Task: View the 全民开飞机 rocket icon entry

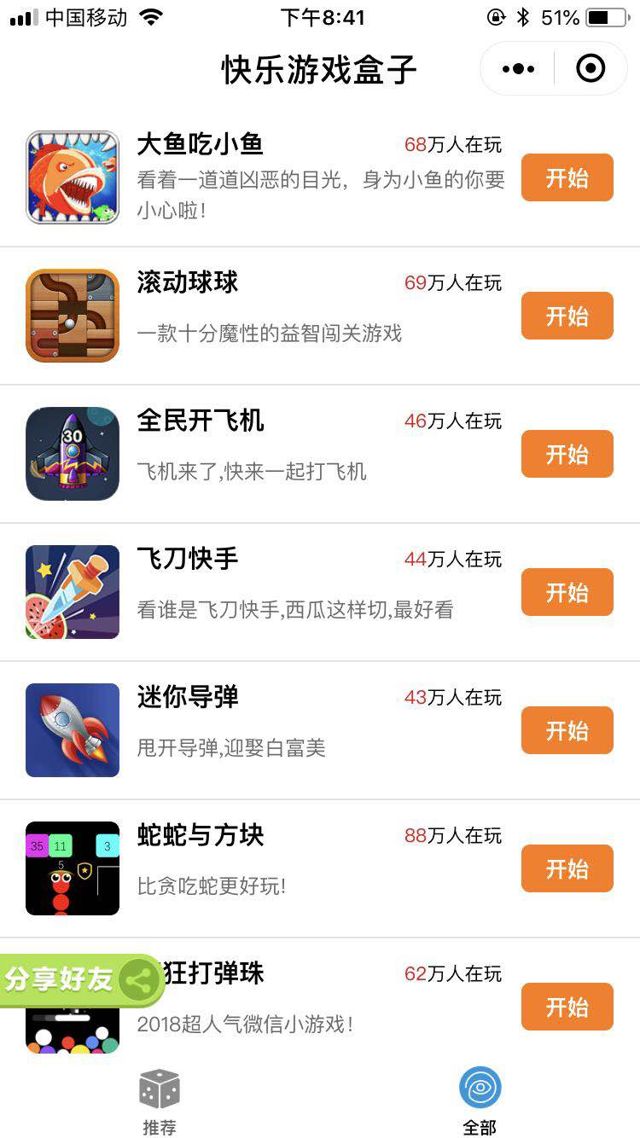Action: pos(72,454)
